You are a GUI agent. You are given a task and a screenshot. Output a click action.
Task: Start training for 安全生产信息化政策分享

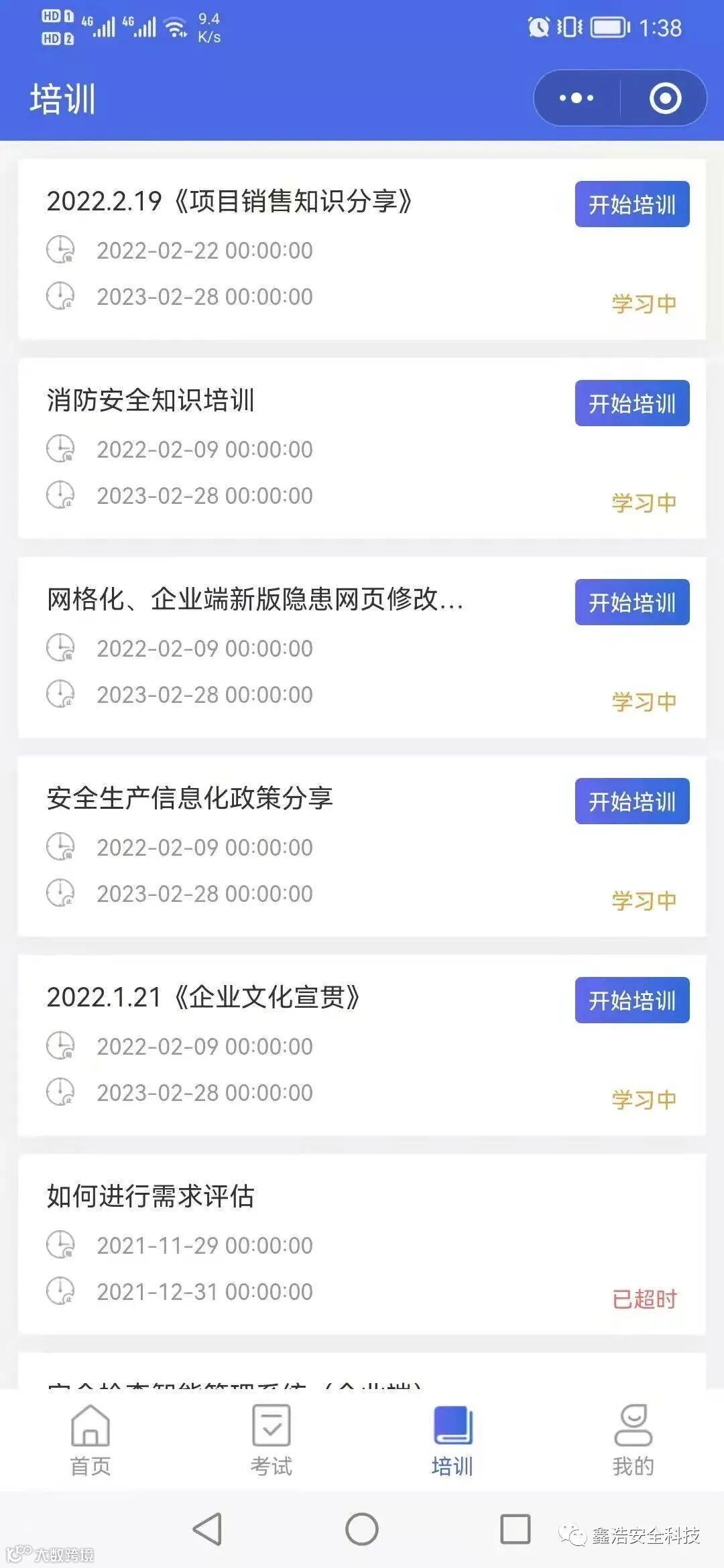[631, 801]
